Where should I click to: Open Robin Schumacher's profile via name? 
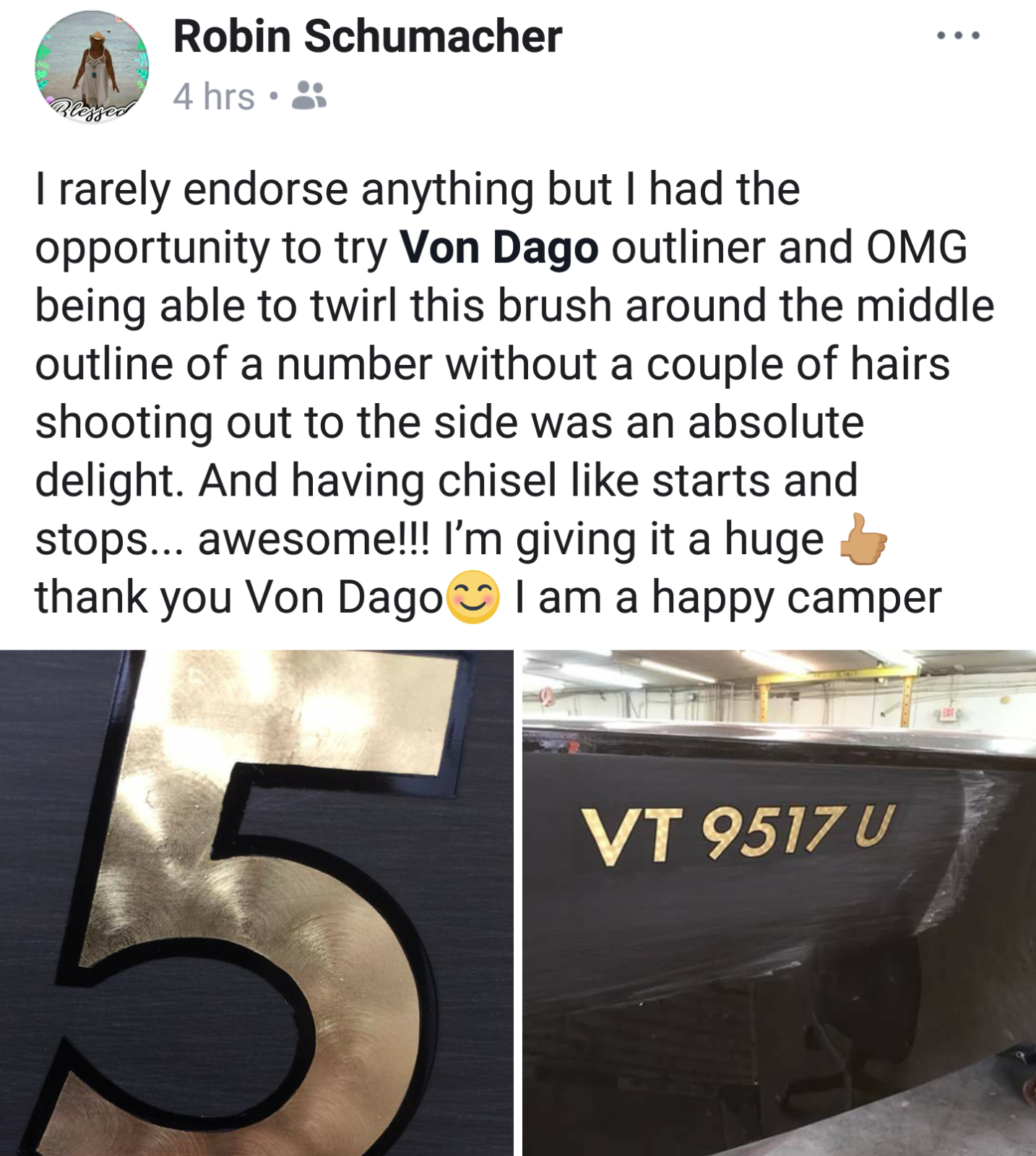point(367,36)
